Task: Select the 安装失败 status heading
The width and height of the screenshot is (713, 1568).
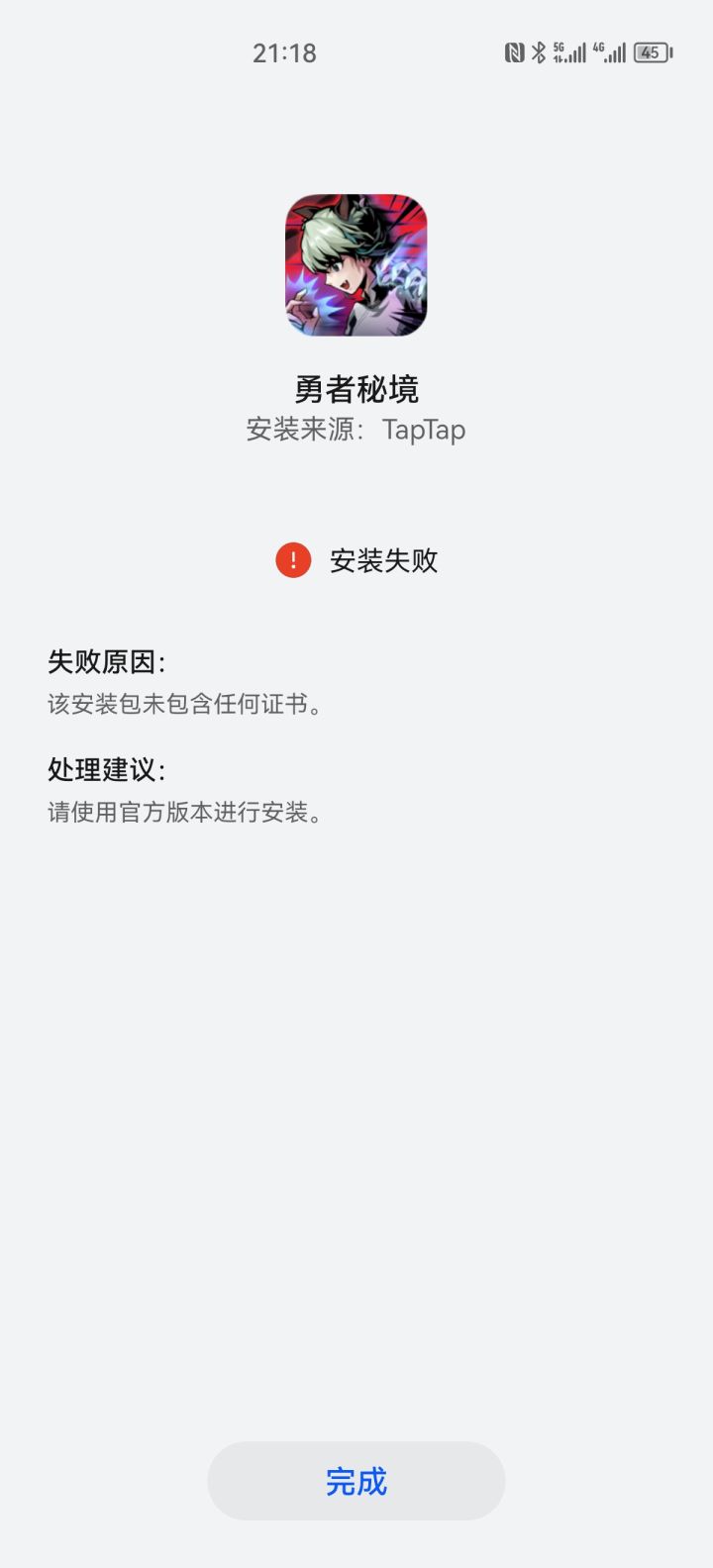Action: click(384, 560)
